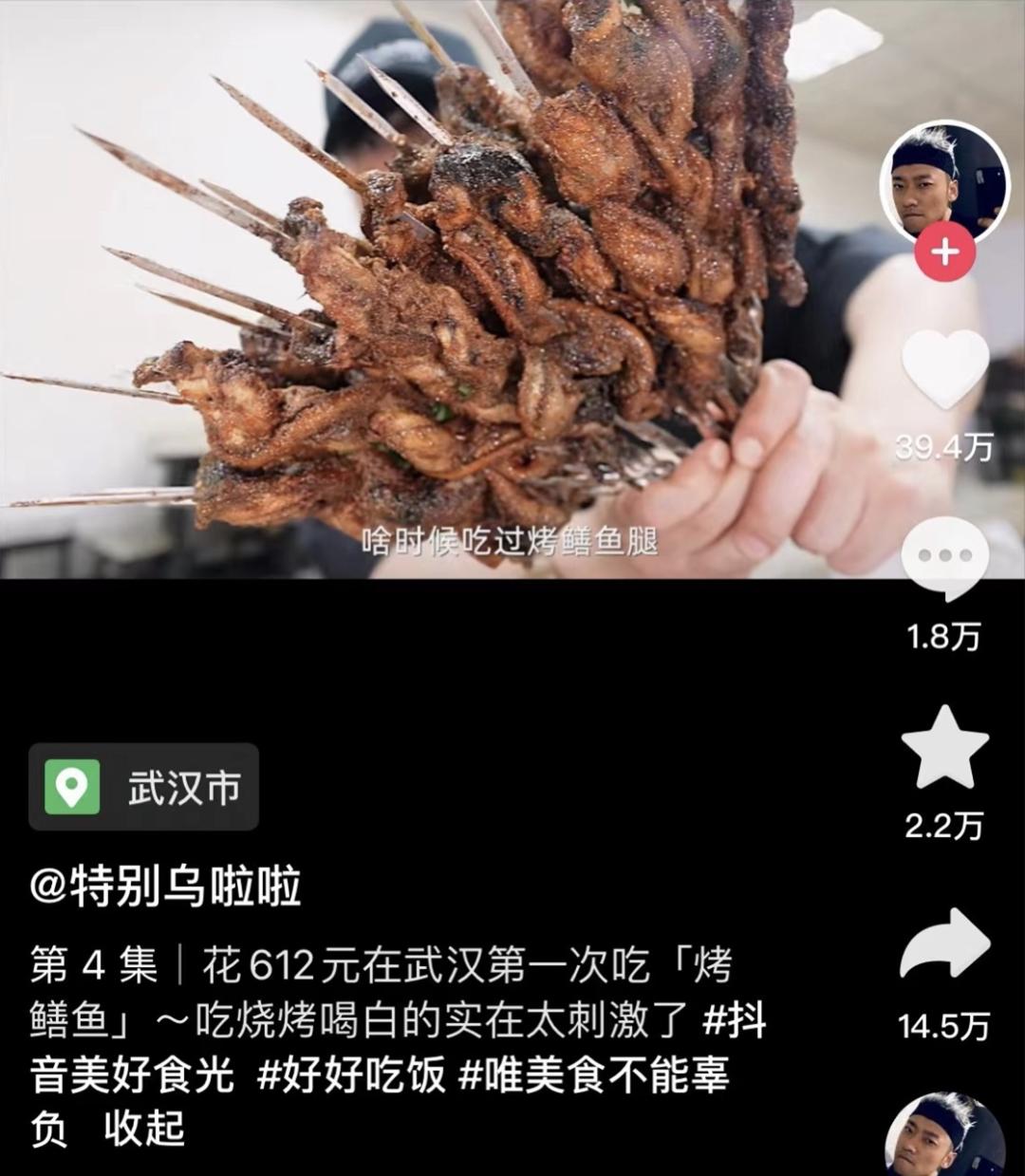Like this video with the heart
The width and height of the screenshot is (1025, 1176).
[x=944, y=370]
